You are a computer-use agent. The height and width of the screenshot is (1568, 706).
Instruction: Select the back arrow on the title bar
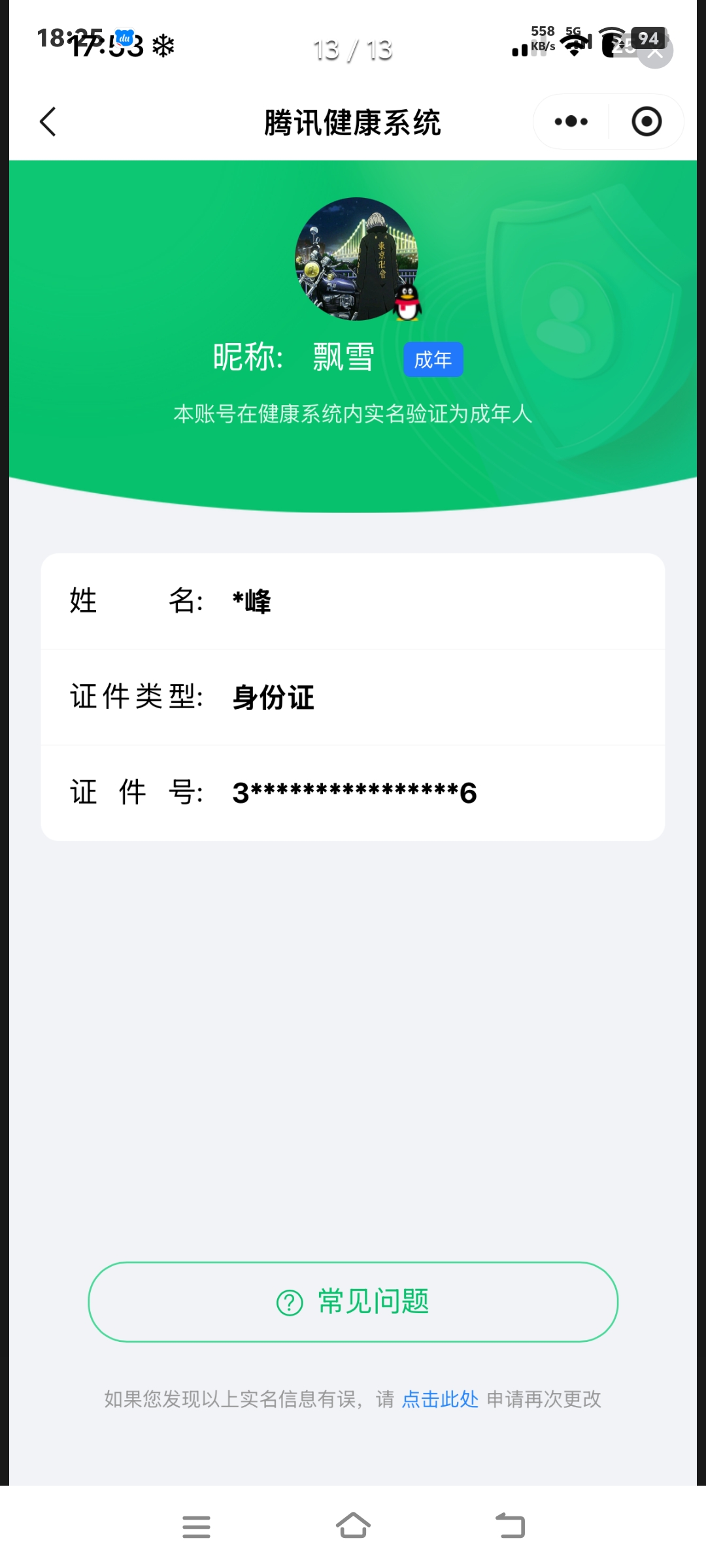point(47,122)
